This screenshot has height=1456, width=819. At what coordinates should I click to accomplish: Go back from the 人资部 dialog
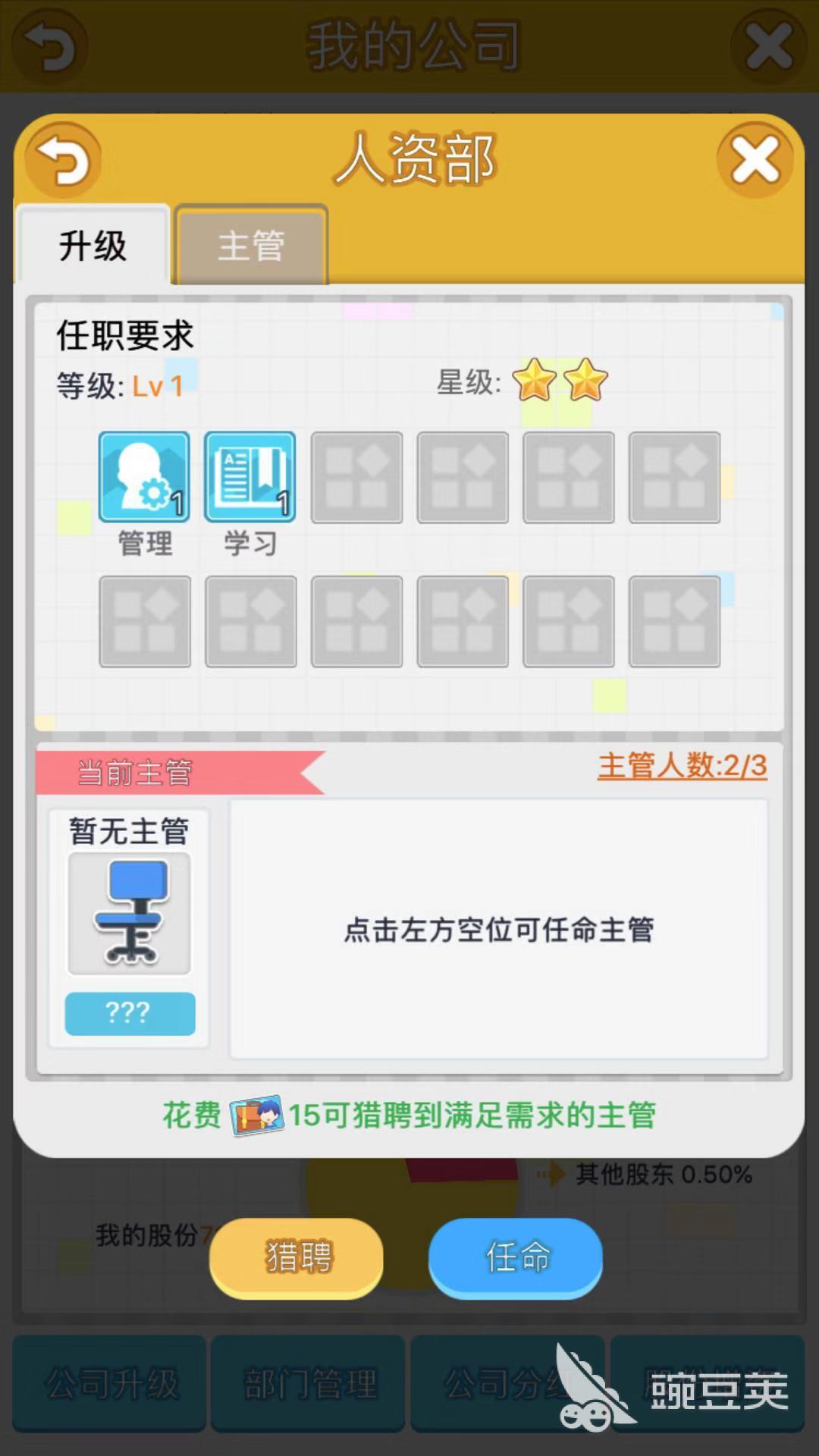tap(64, 161)
